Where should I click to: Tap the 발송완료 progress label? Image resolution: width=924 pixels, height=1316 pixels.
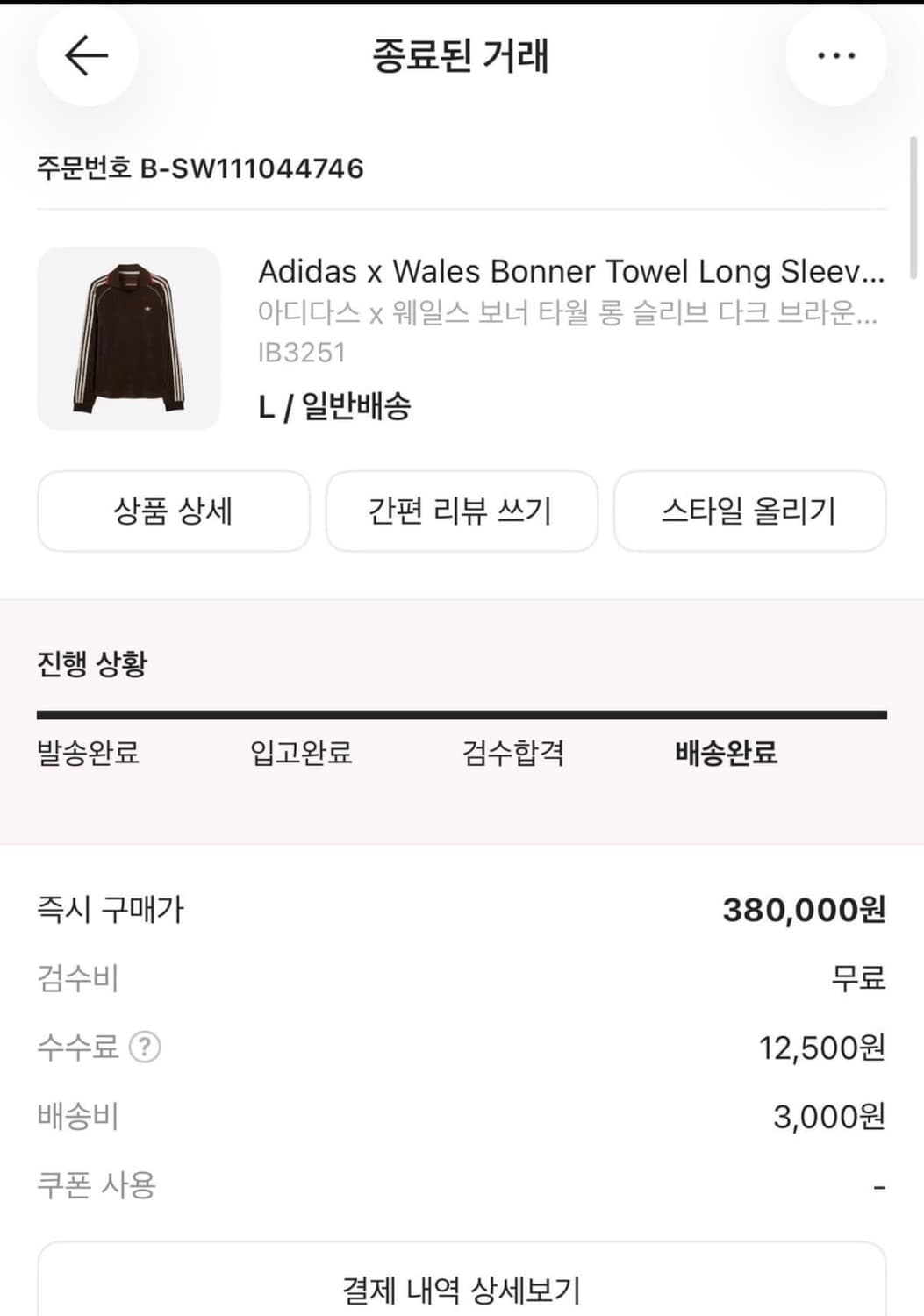click(89, 753)
